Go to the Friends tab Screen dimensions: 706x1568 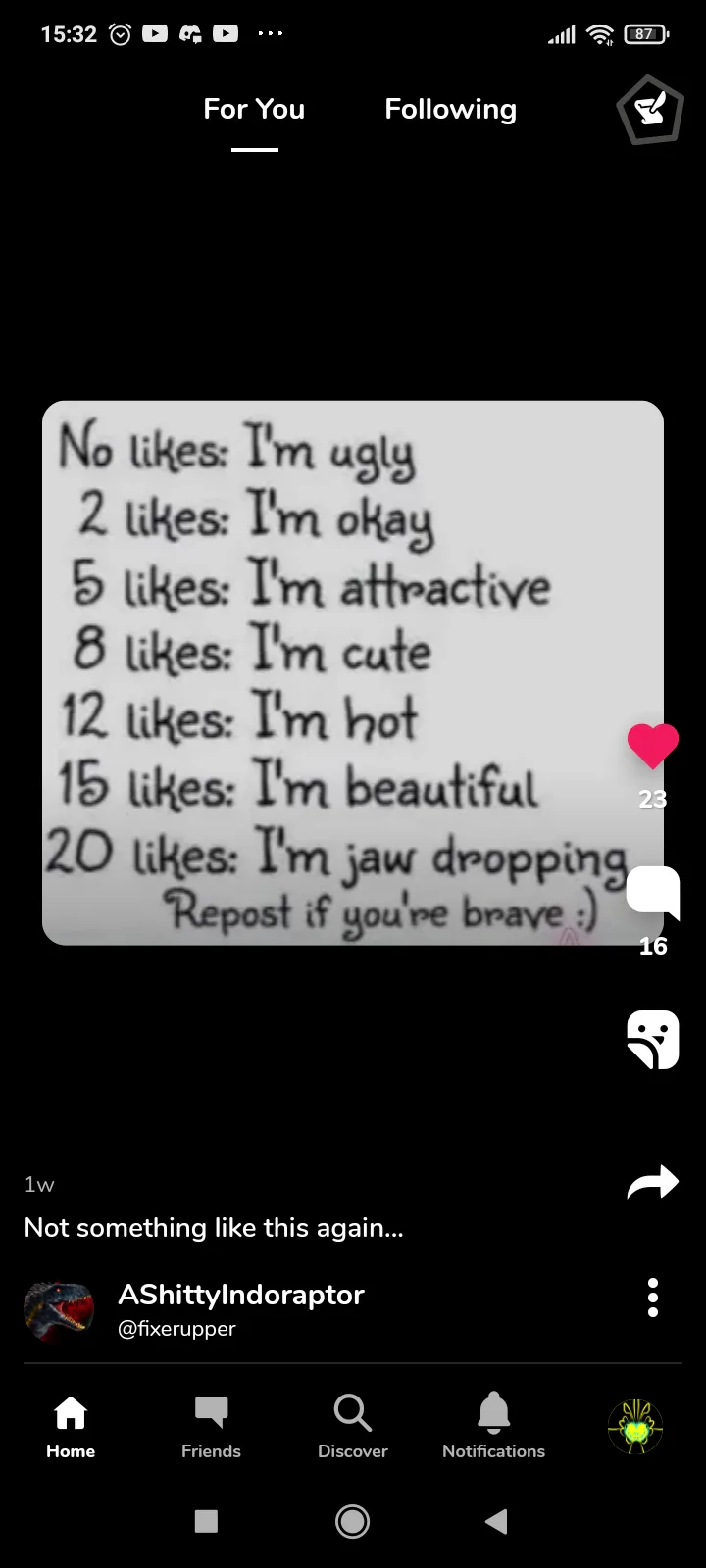coord(211,1427)
